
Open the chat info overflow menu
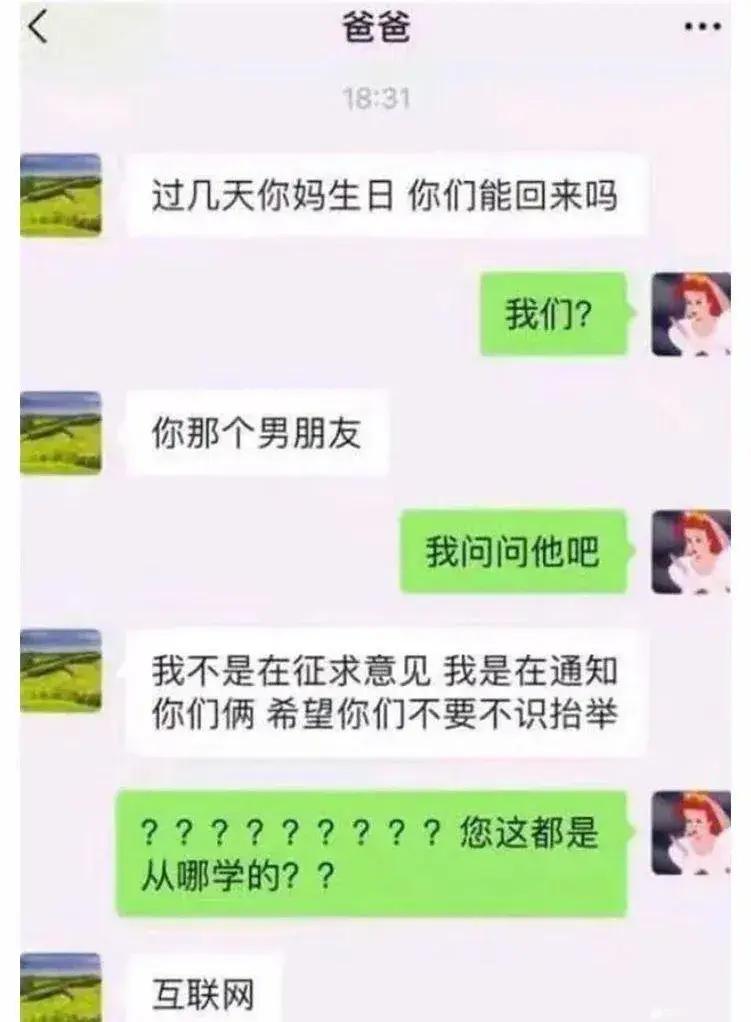(701, 28)
